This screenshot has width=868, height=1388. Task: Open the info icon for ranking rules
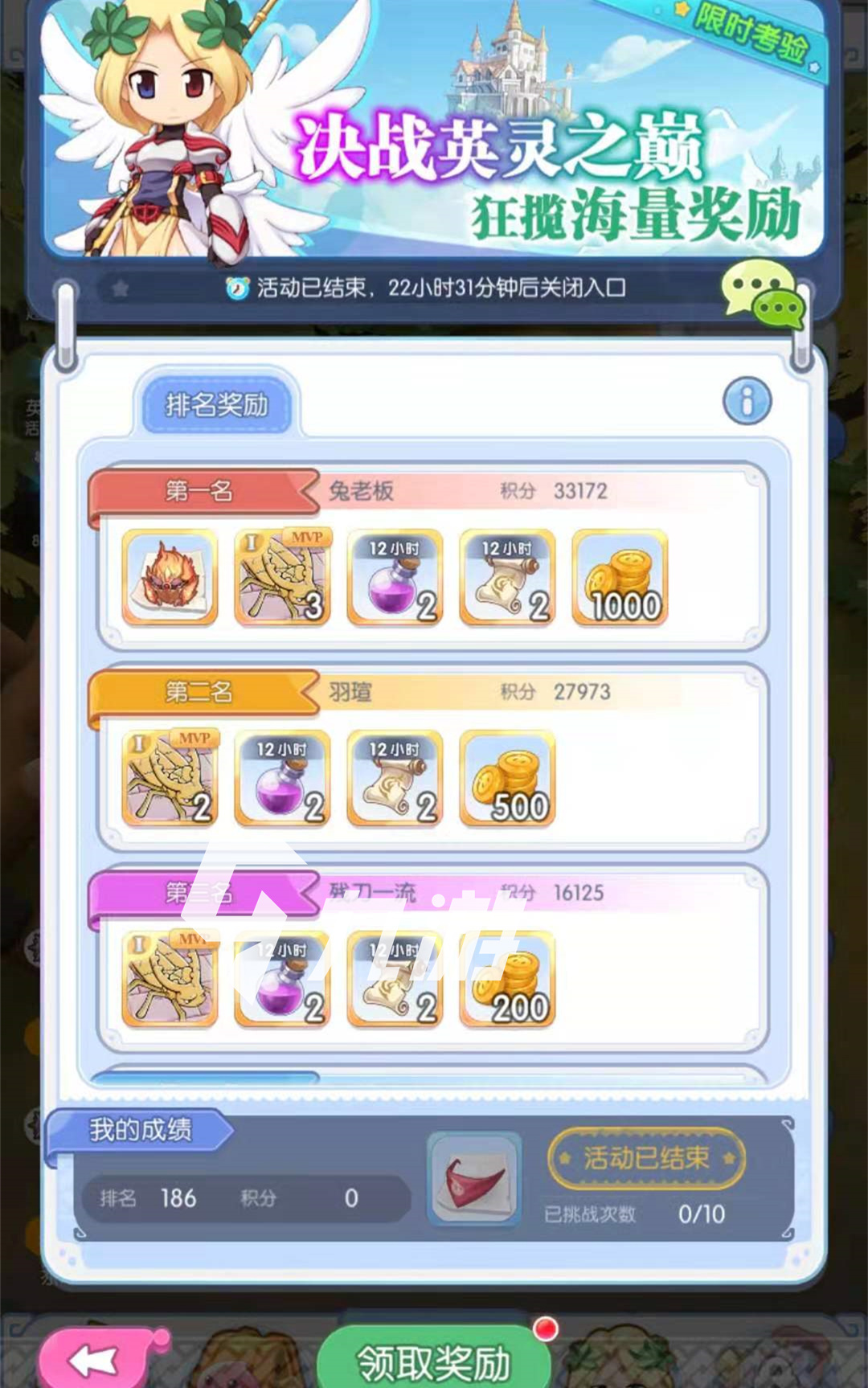point(747,401)
